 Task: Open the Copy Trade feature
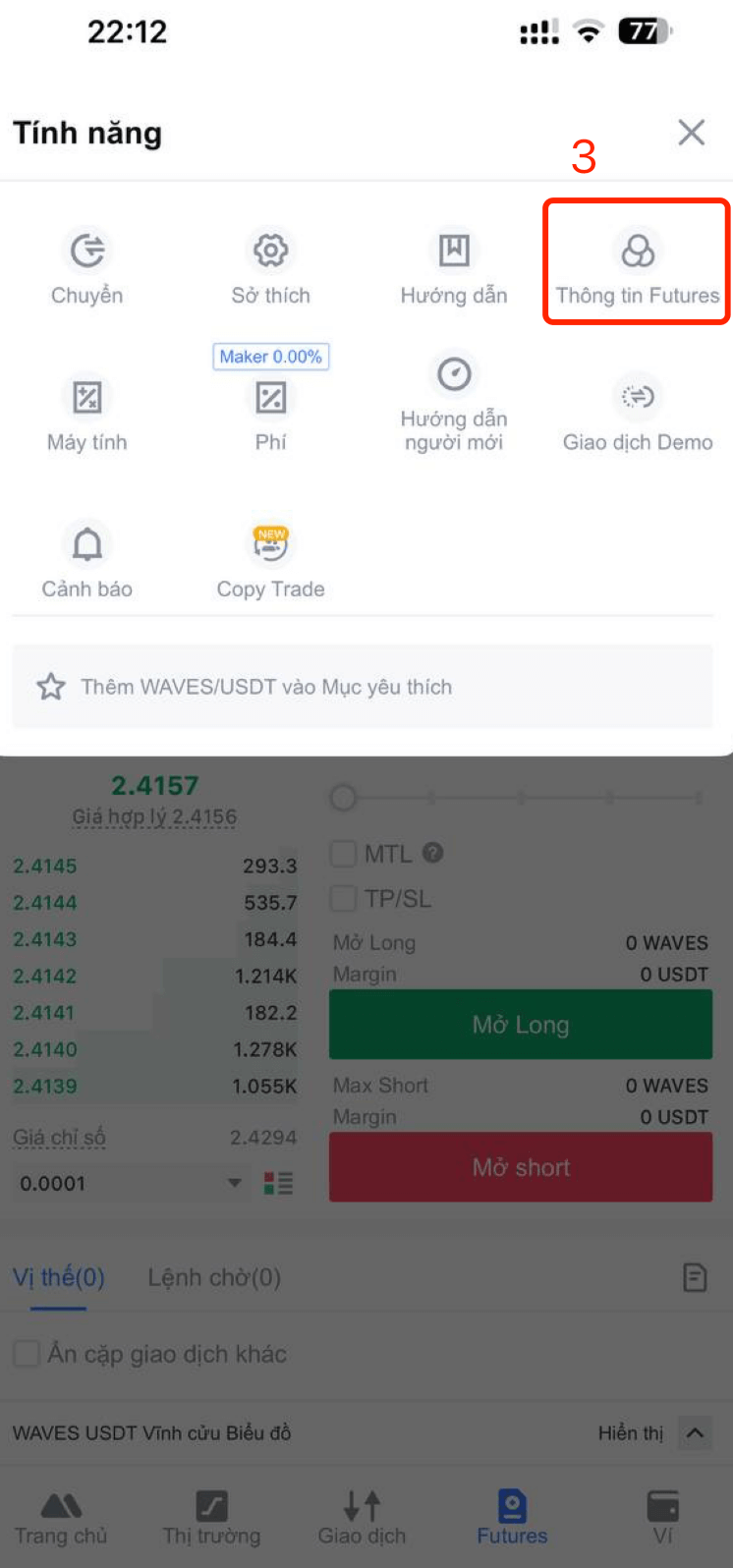(x=270, y=560)
